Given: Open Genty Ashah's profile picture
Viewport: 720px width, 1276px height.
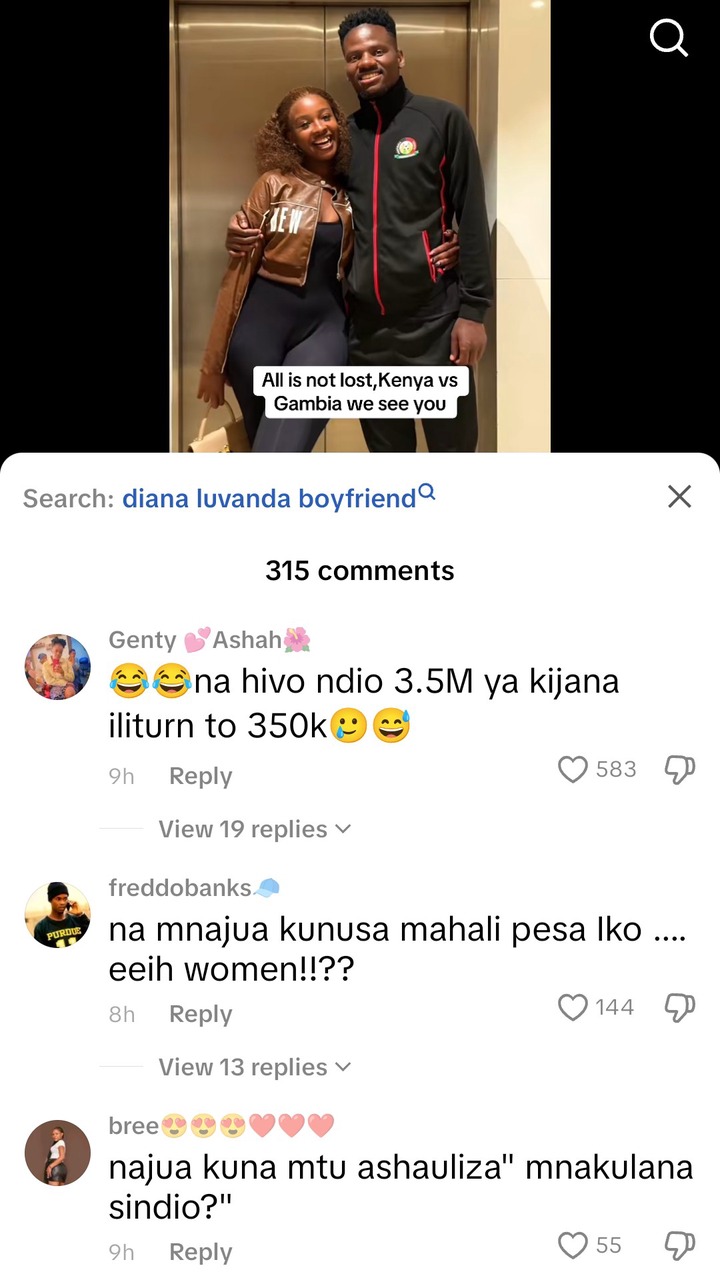Looking at the screenshot, I should 57,666.
